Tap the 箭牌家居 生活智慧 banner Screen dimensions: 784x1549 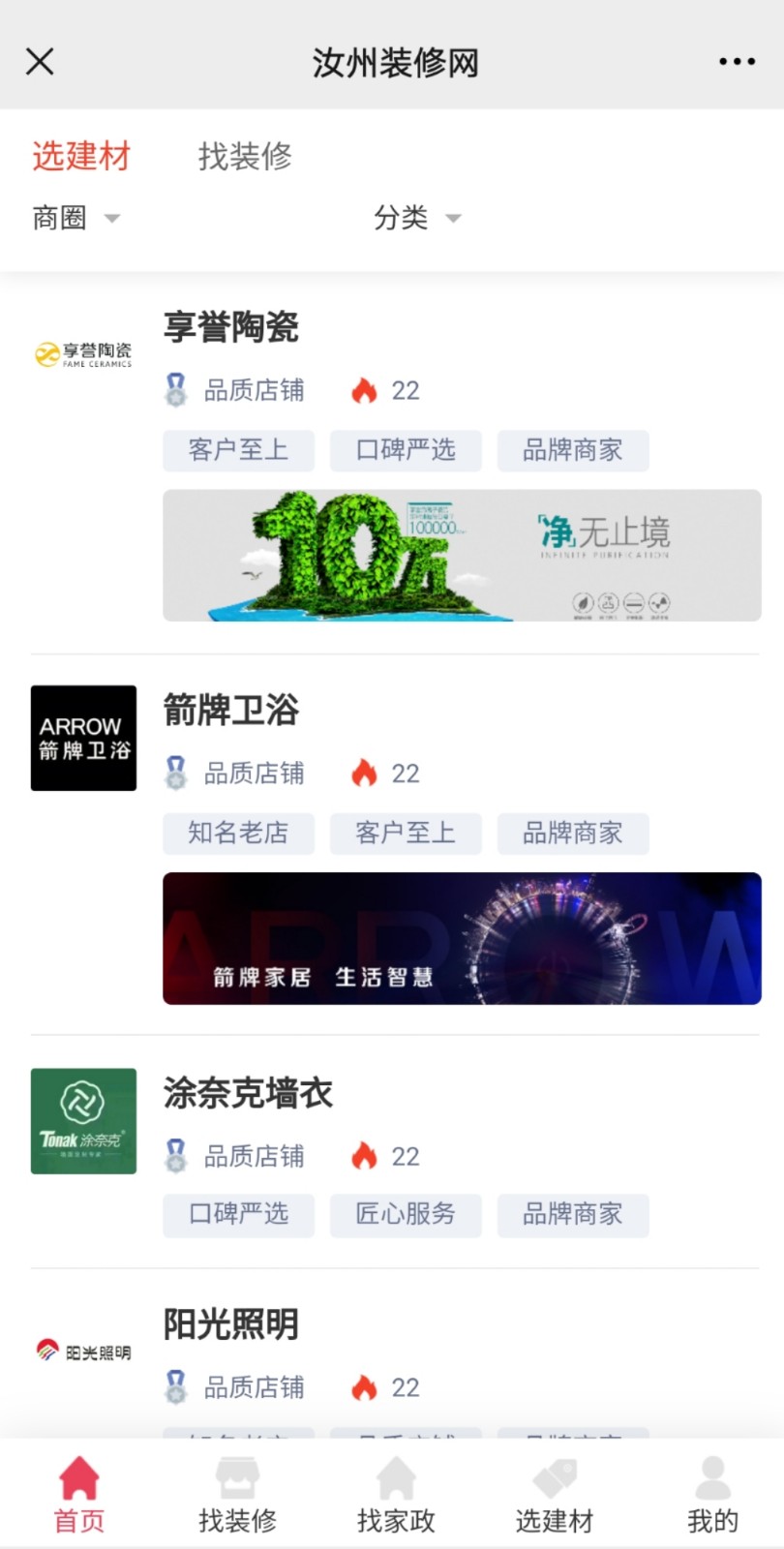(x=462, y=938)
